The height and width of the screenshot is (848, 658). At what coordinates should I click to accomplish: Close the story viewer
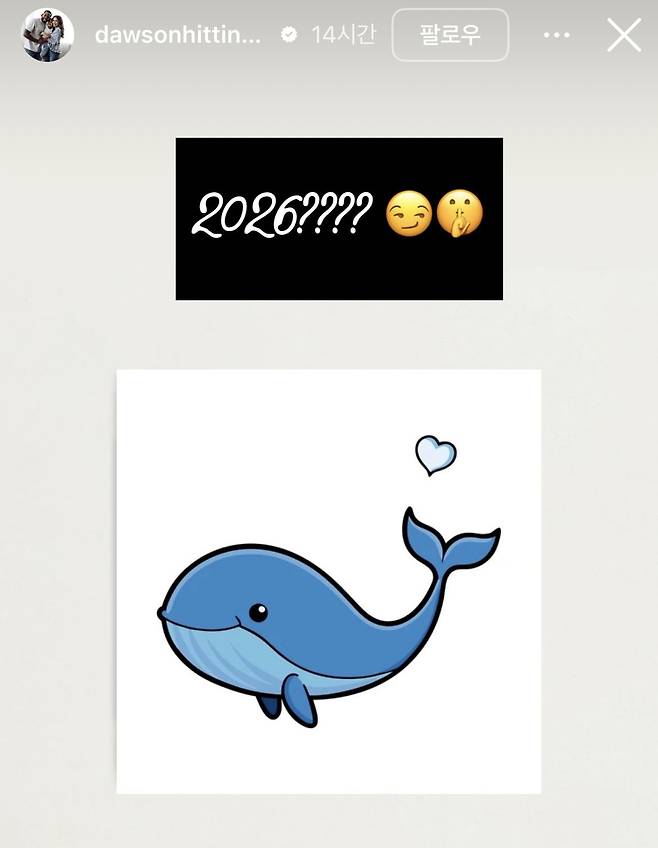point(624,35)
